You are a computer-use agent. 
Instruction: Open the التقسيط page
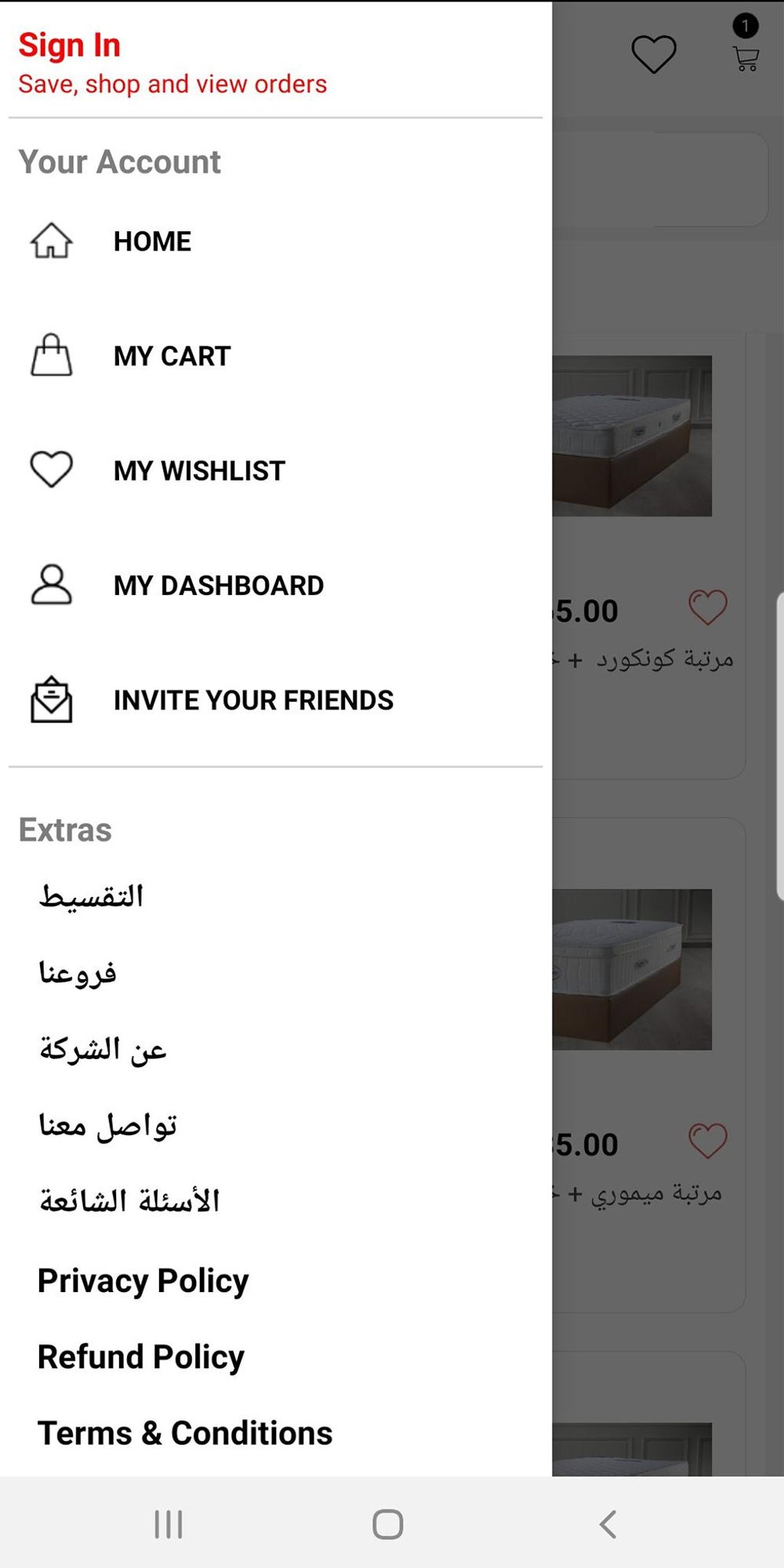click(x=91, y=896)
